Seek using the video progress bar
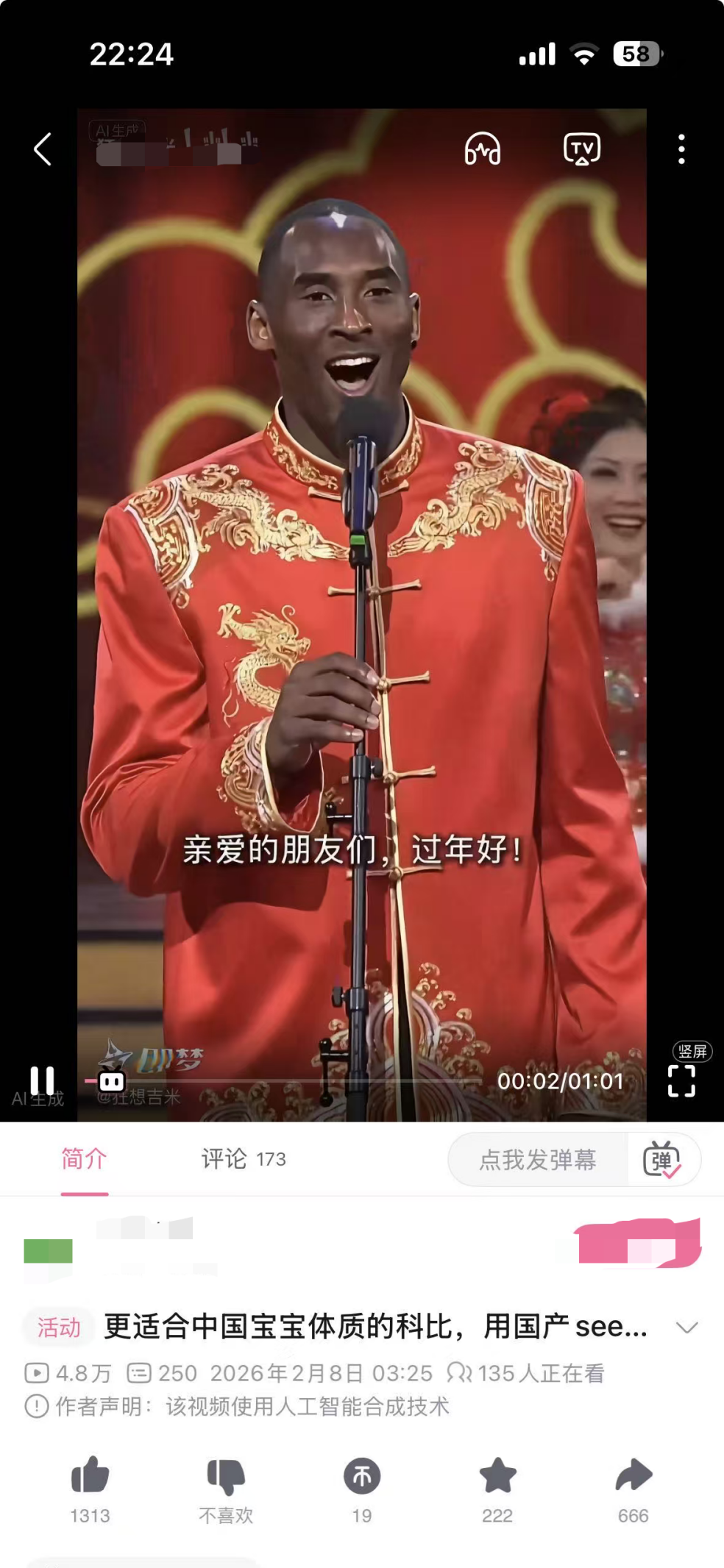Screen dimensions: 724x1568 (294, 1081)
